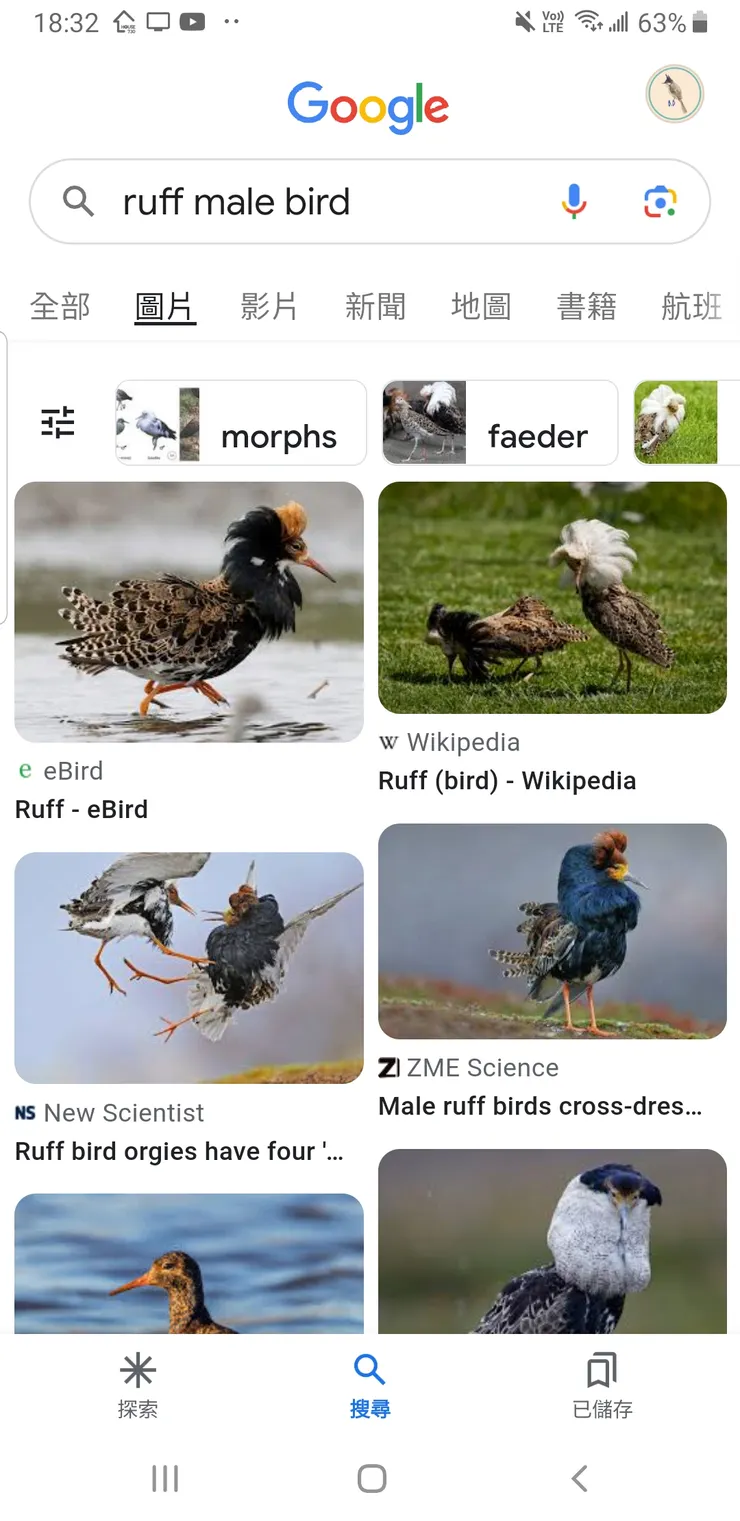Tap the 搜尋 bottom tab
Viewport: 740px width, 1521px height.
[x=370, y=1385]
